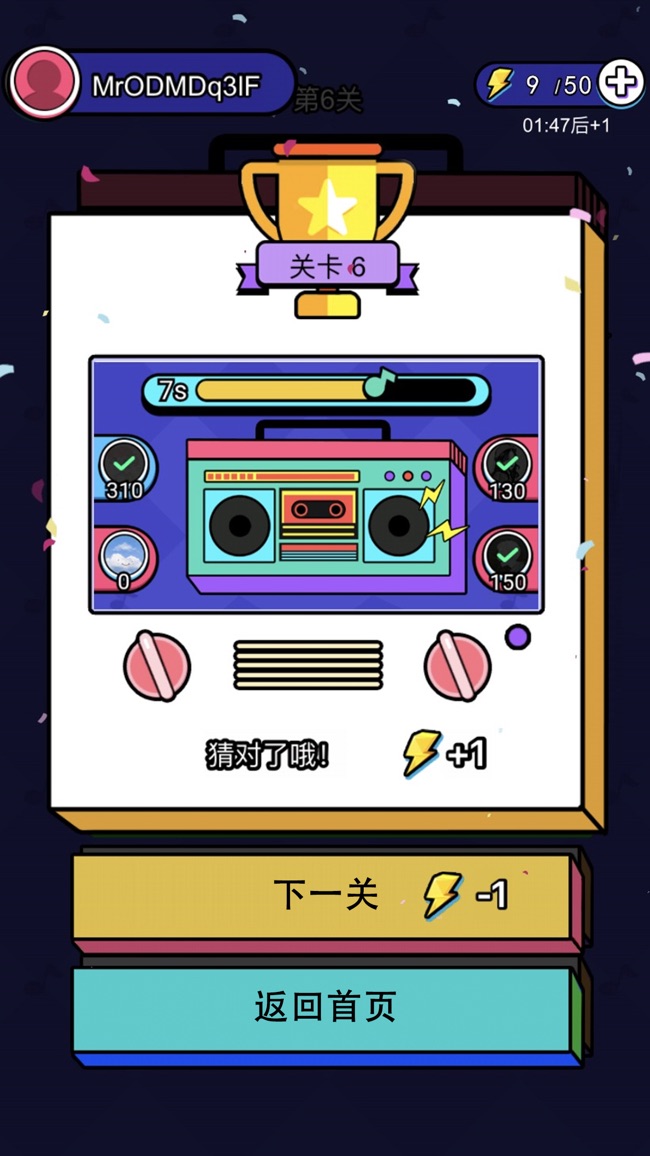Screen dimensions: 650x1156
Task: Add more energy with the plus icon
Action: [x=621, y=84]
